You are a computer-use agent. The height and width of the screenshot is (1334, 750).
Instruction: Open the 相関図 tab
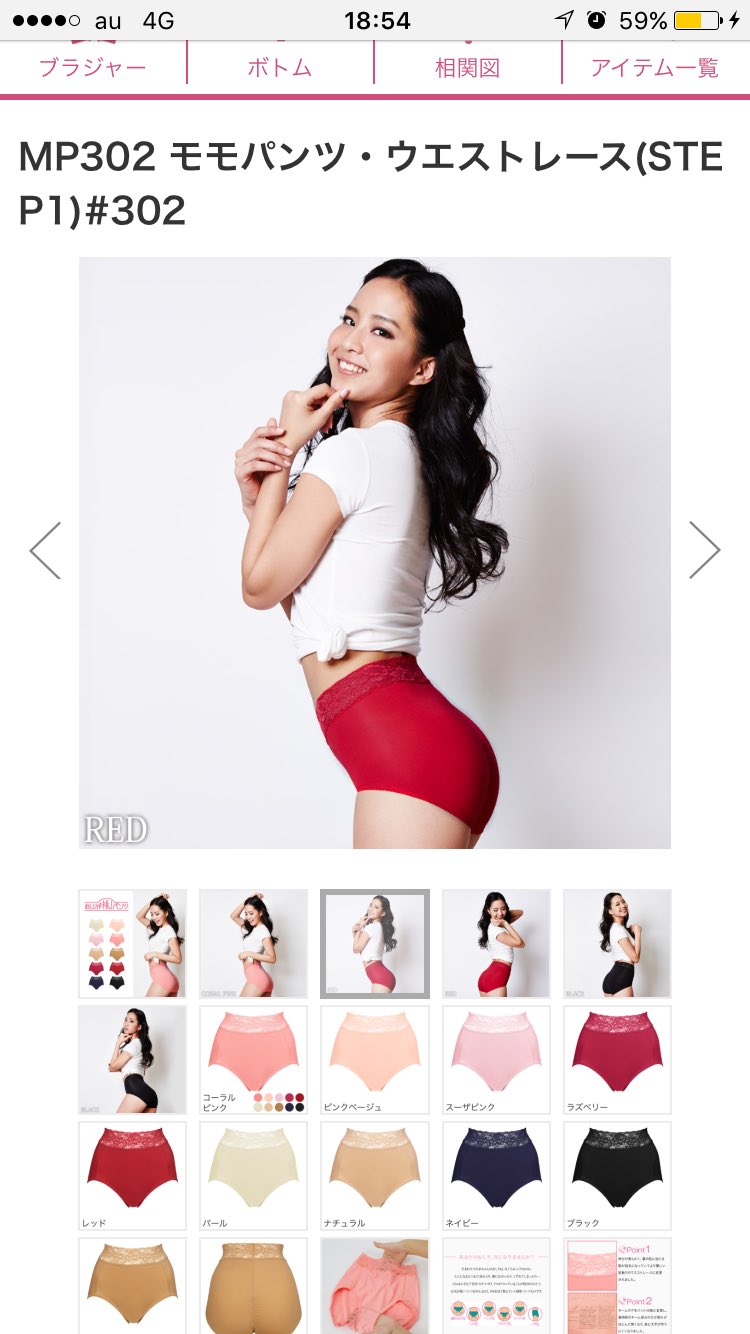[x=467, y=68]
